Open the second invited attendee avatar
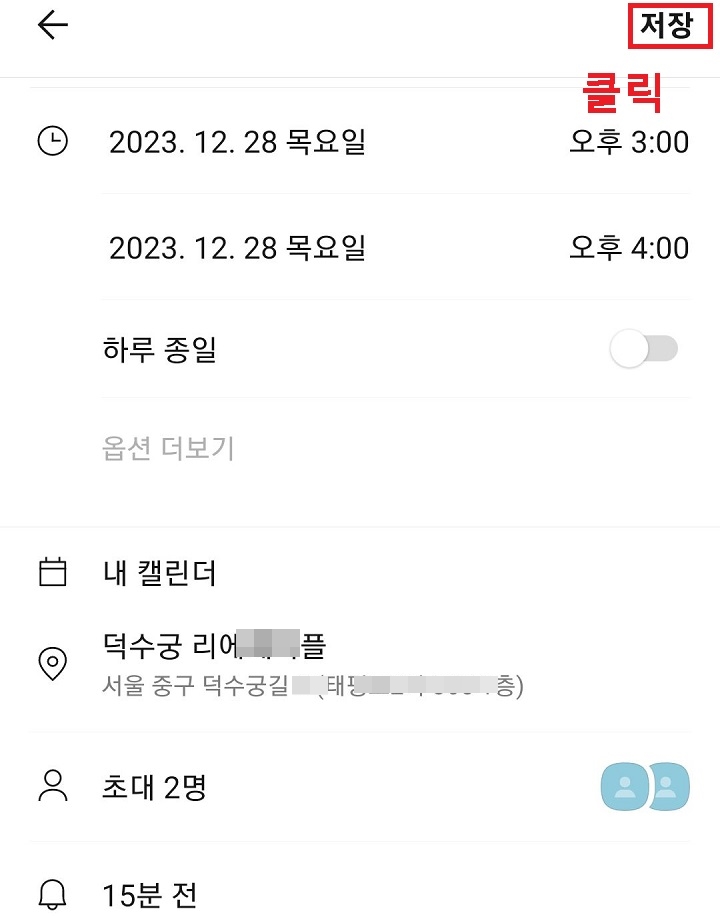The height and width of the screenshot is (916, 720). pyautogui.click(x=671, y=787)
